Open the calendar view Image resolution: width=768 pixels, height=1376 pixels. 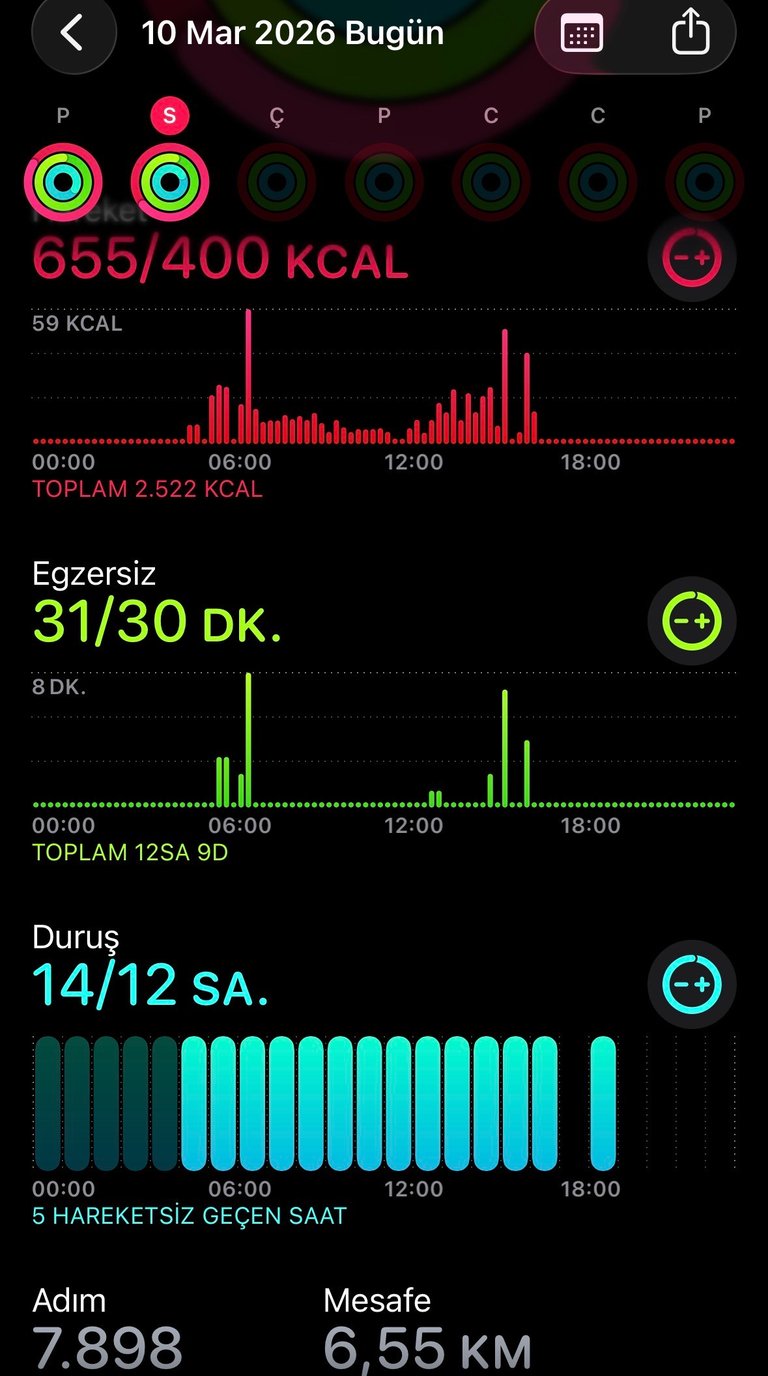(x=582, y=34)
